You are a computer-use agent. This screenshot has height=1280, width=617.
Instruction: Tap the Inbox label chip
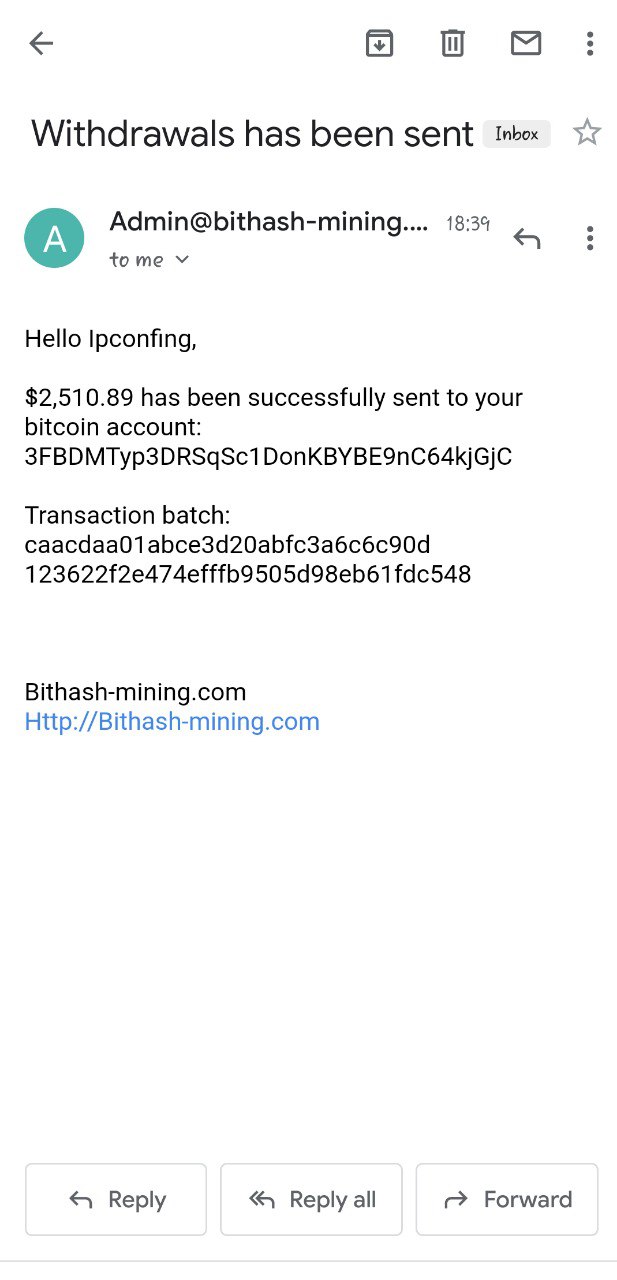(x=516, y=134)
